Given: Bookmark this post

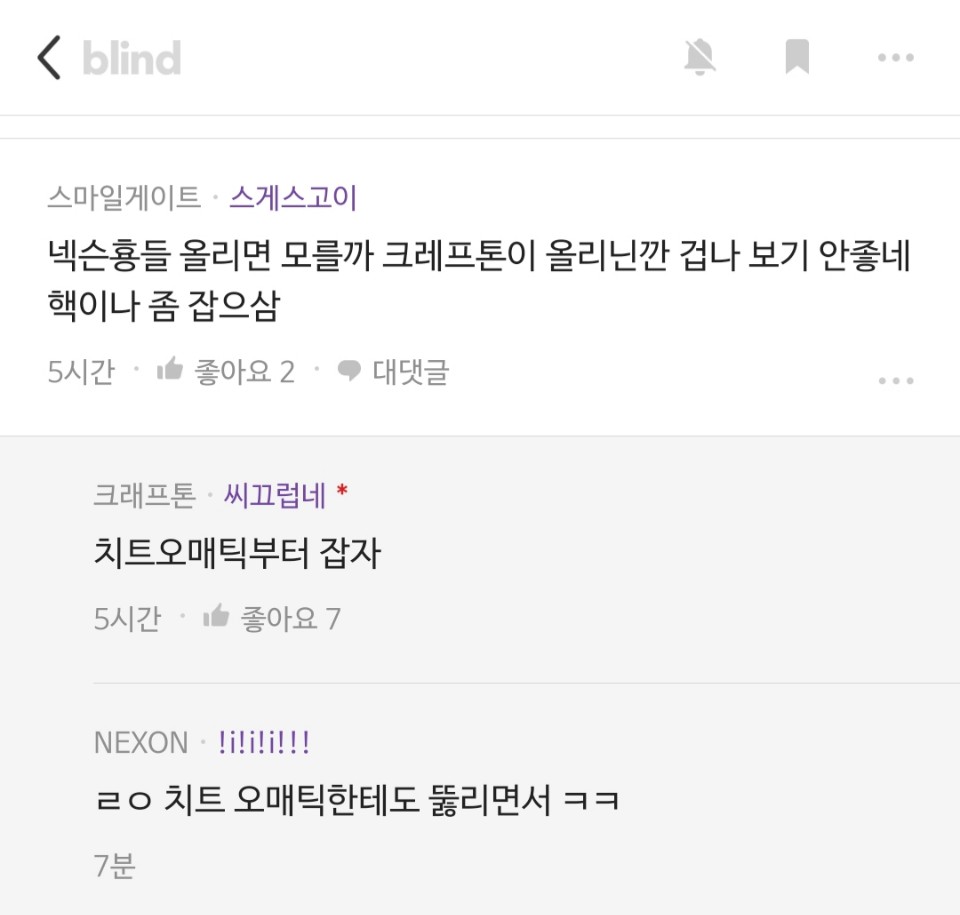Looking at the screenshot, I should tap(797, 58).
